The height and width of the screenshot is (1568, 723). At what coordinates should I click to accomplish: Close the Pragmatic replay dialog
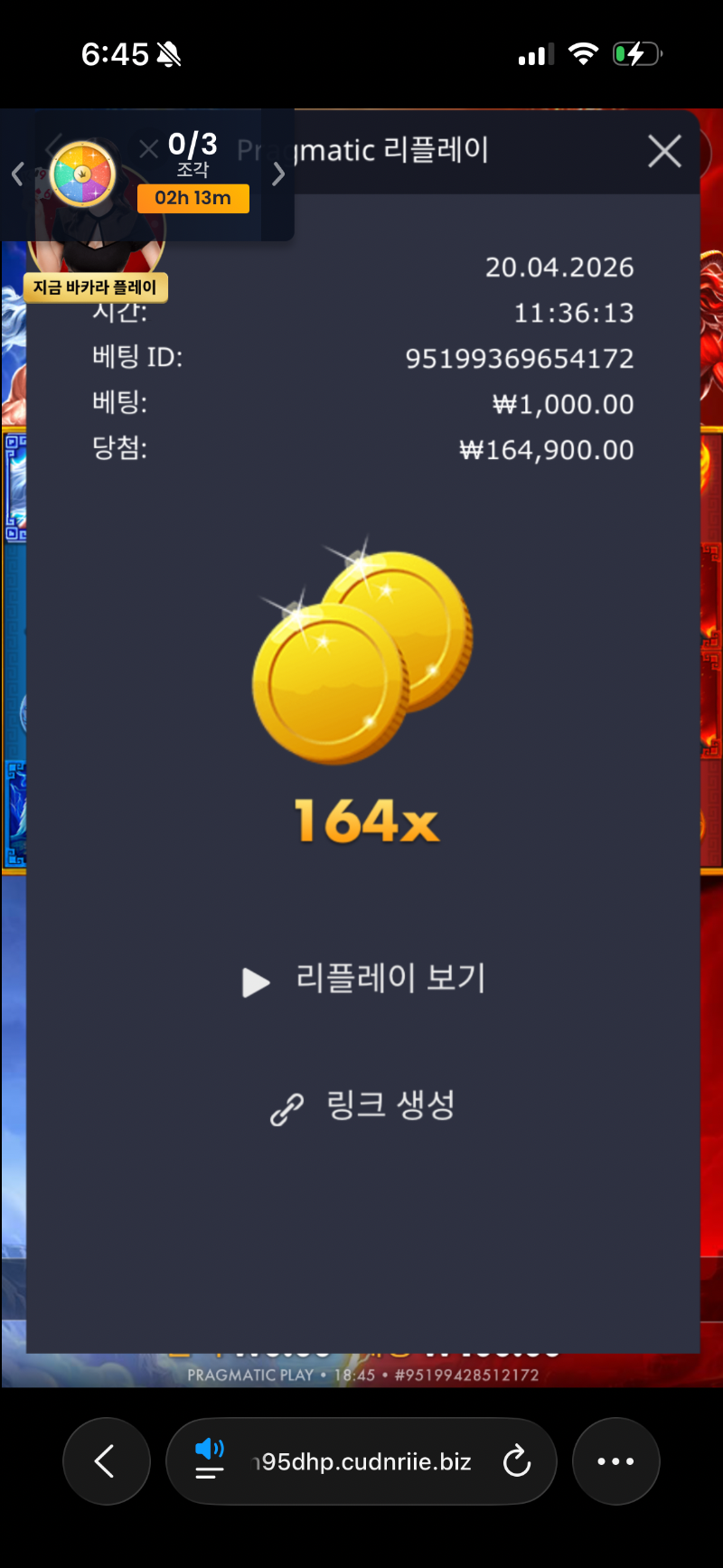tap(664, 152)
